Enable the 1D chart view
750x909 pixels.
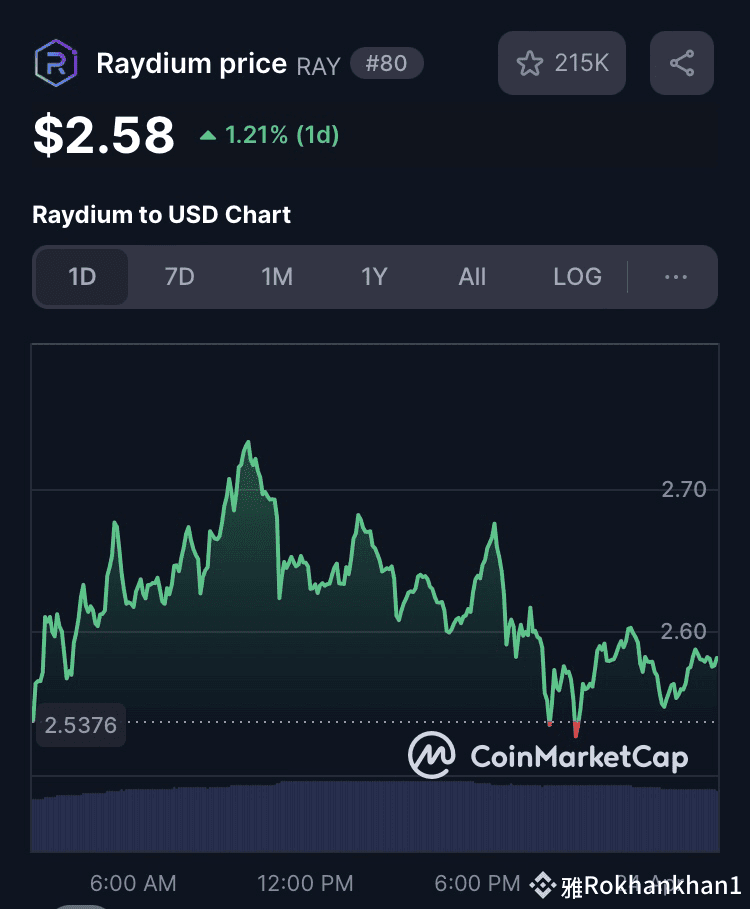pyautogui.click(x=81, y=277)
